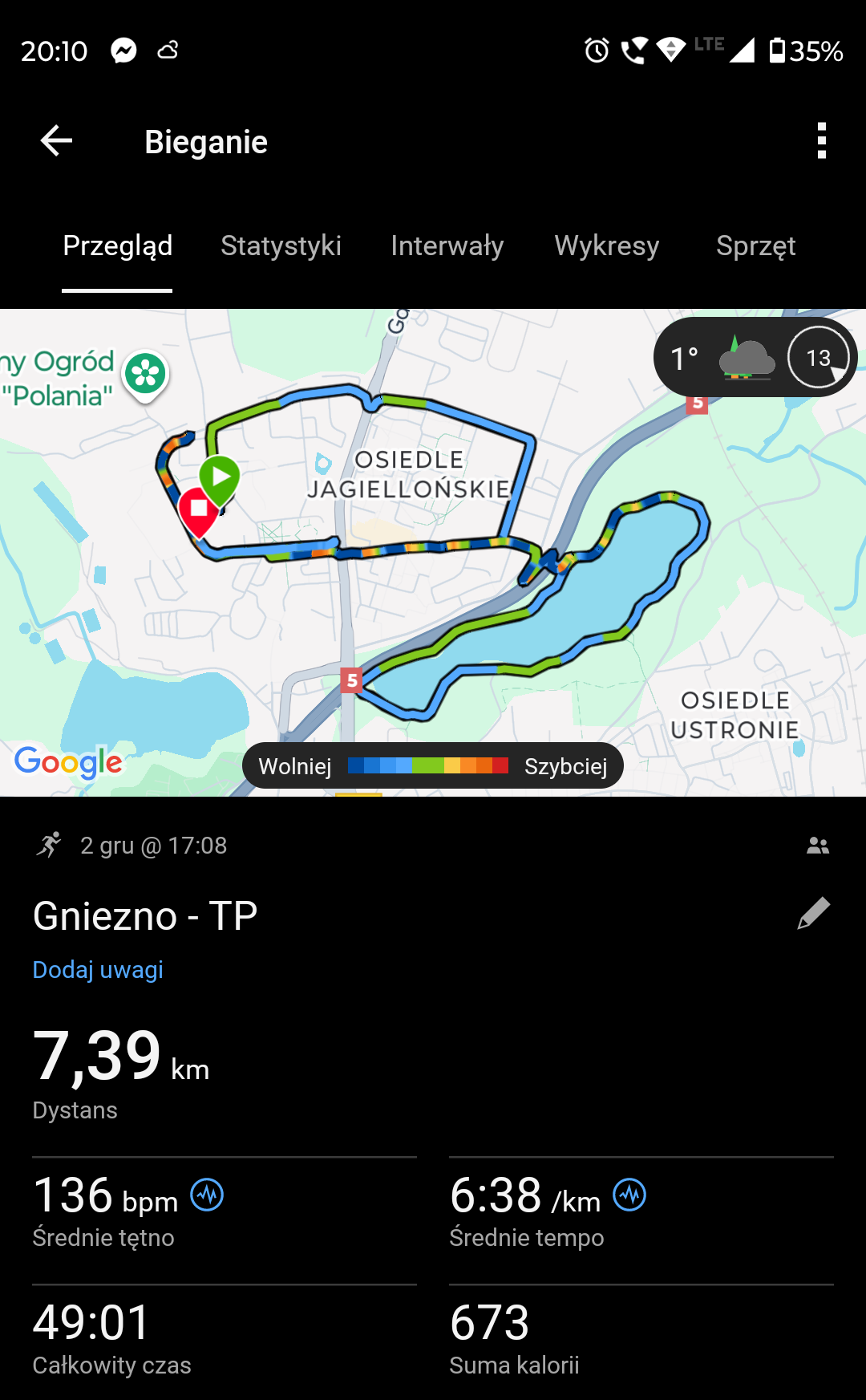Tap the icon next to 6:38 /km pace
This screenshot has height=1400, width=866.
pos(629,1195)
